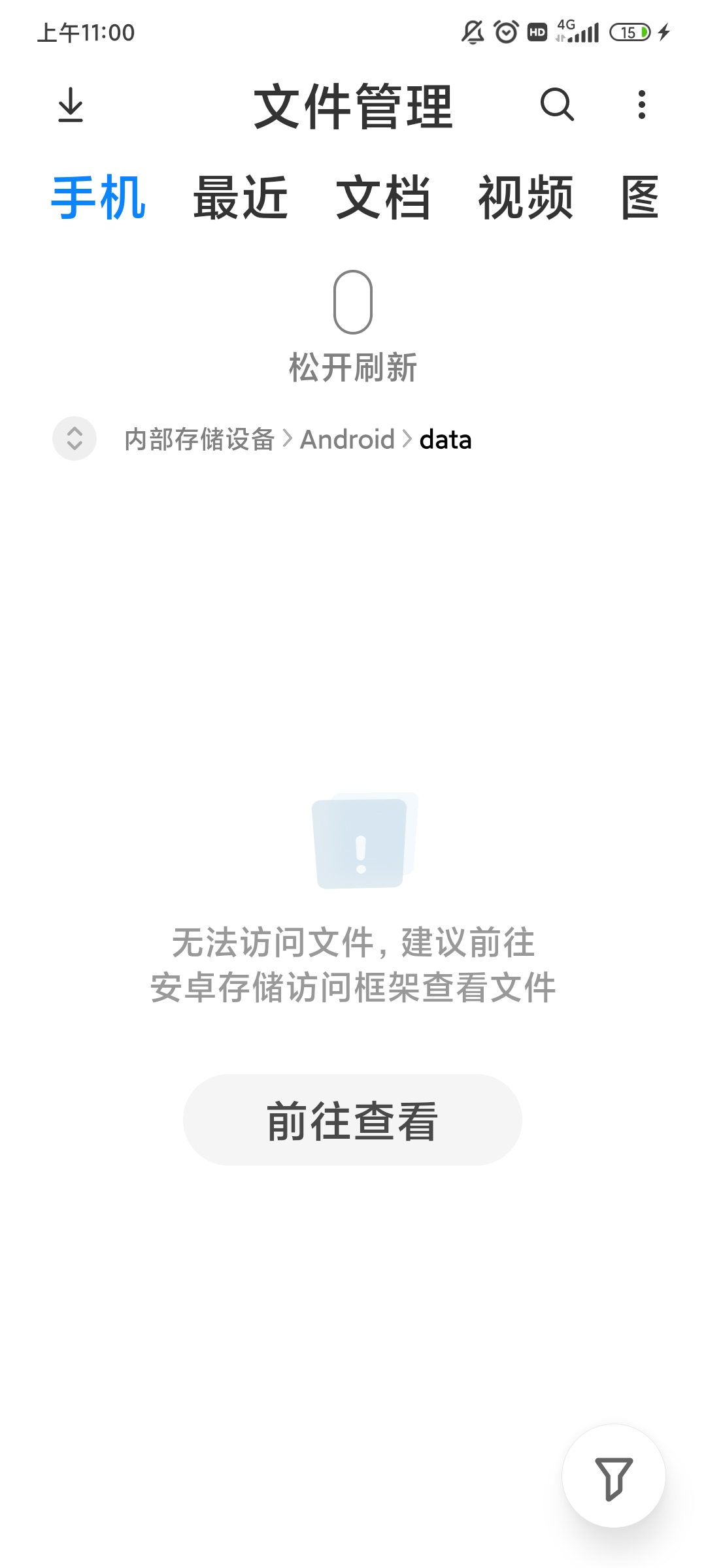This screenshot has height=1568, width=706.
Task: Open search in the file manager
Action: (557, 105)
